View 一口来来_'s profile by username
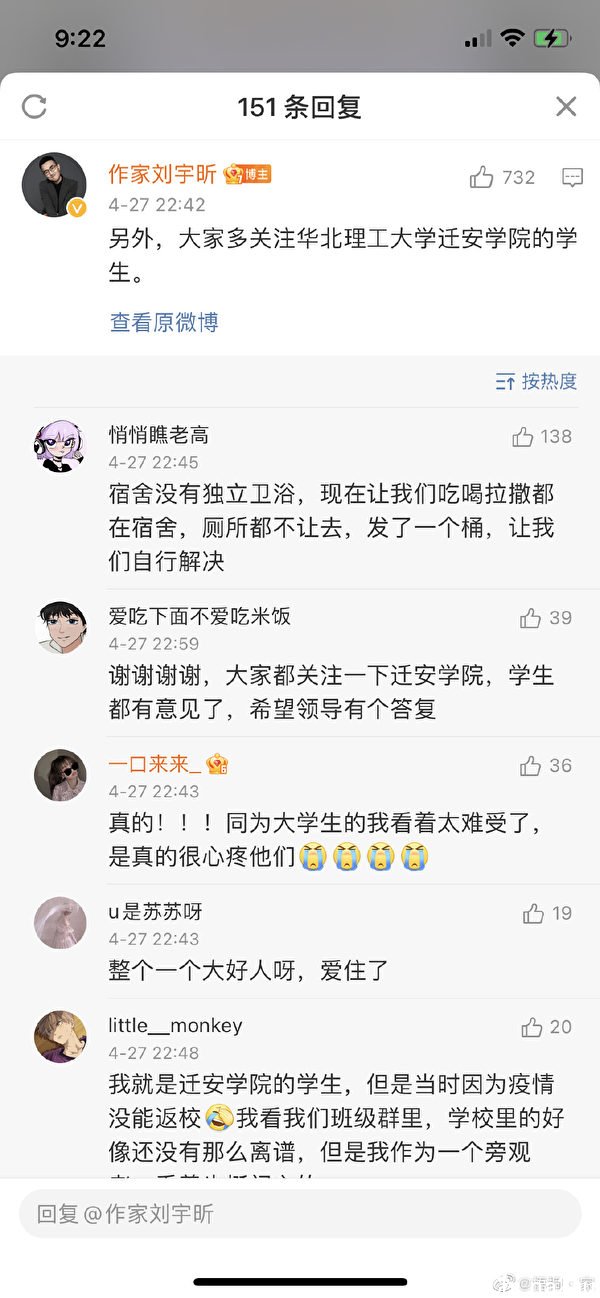Viewport: 600px width, 1298px height. tap(155, 765)
